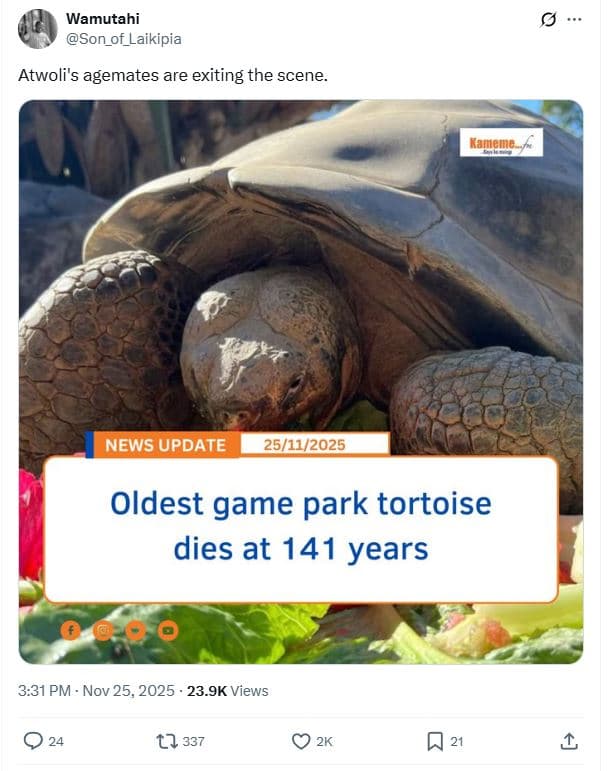Open the post's overflow menu
The width and height of the screenshot is (610, 771).
coord(574,20)
